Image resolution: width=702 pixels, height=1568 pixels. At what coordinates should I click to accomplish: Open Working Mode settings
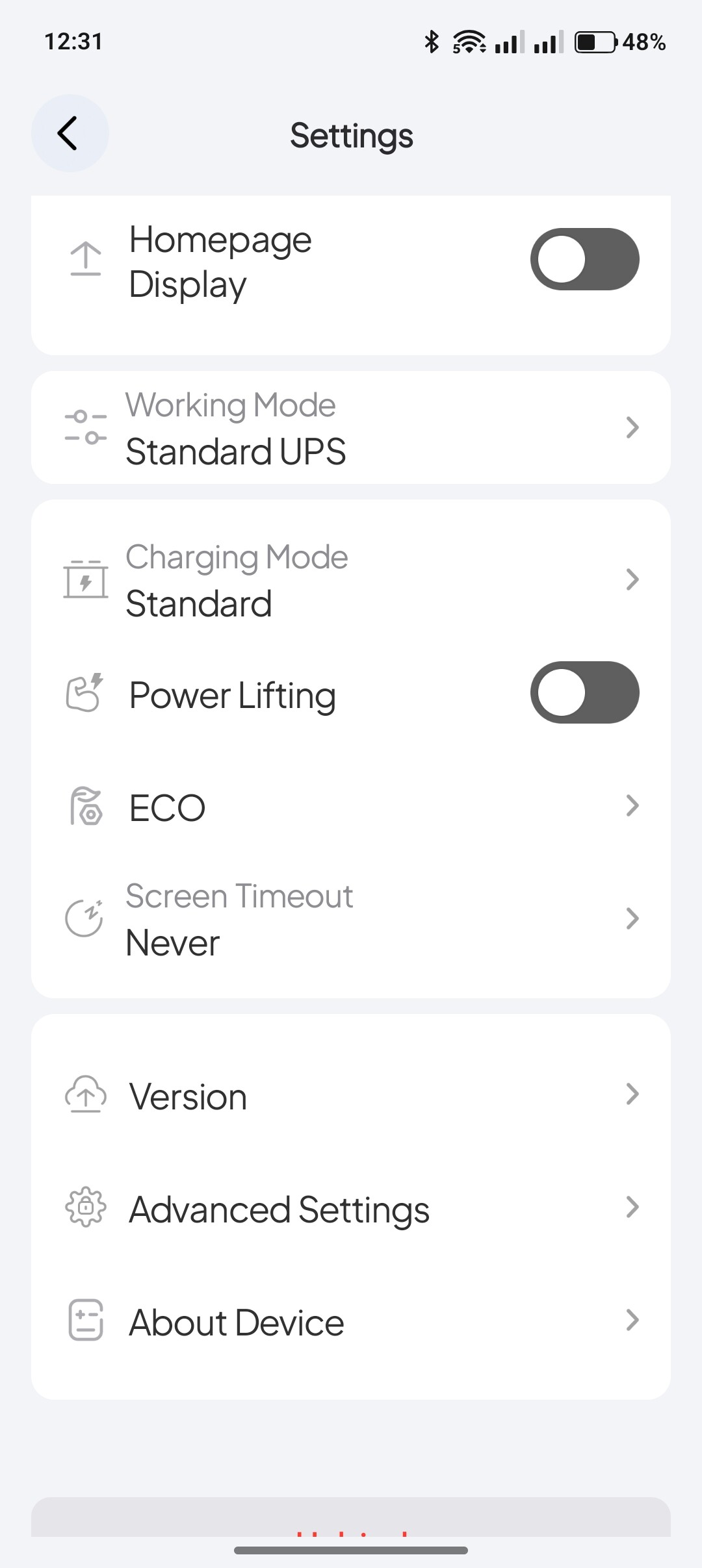click(351, 428)
